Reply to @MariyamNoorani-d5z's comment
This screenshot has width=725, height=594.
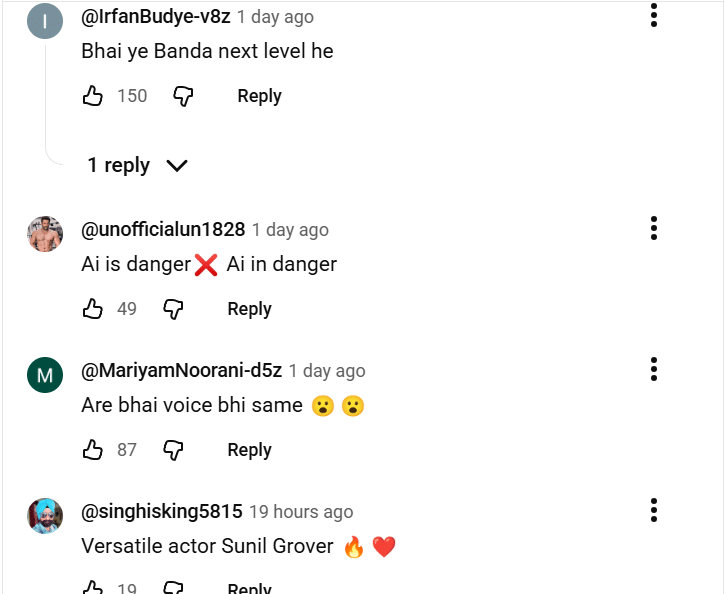(x=249, y=450)
